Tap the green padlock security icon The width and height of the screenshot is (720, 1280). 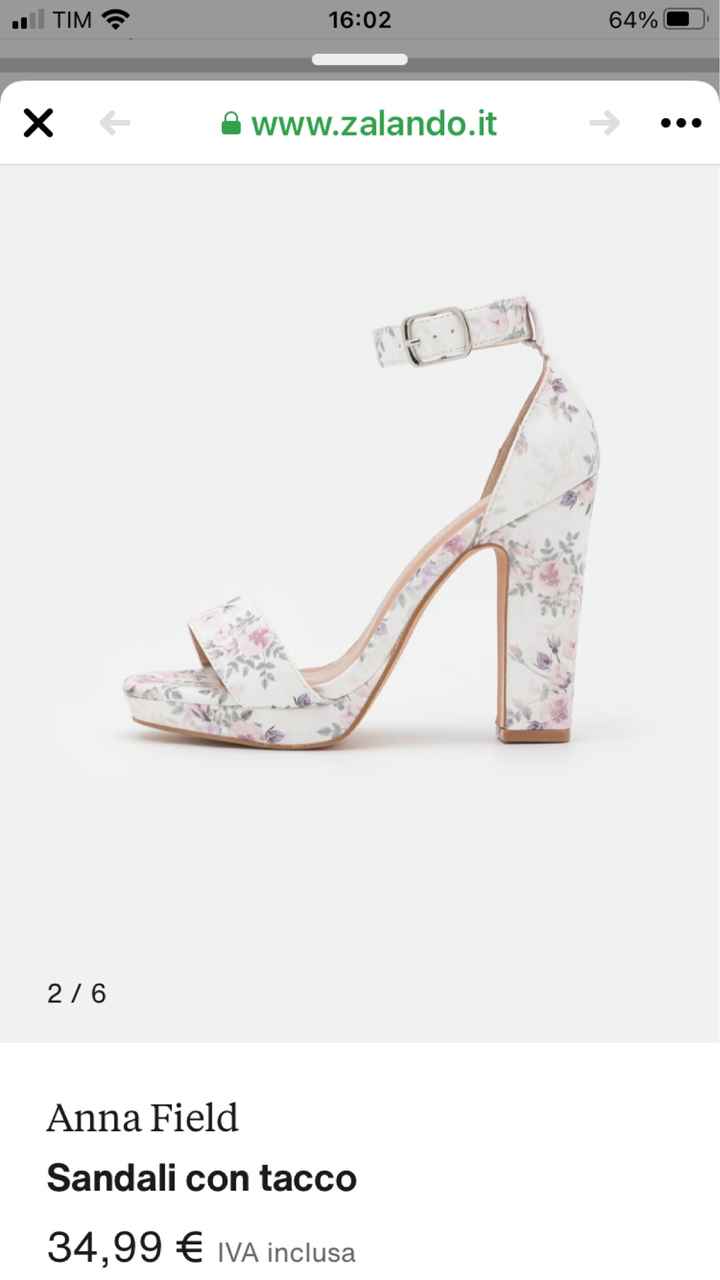click(231, 123)
